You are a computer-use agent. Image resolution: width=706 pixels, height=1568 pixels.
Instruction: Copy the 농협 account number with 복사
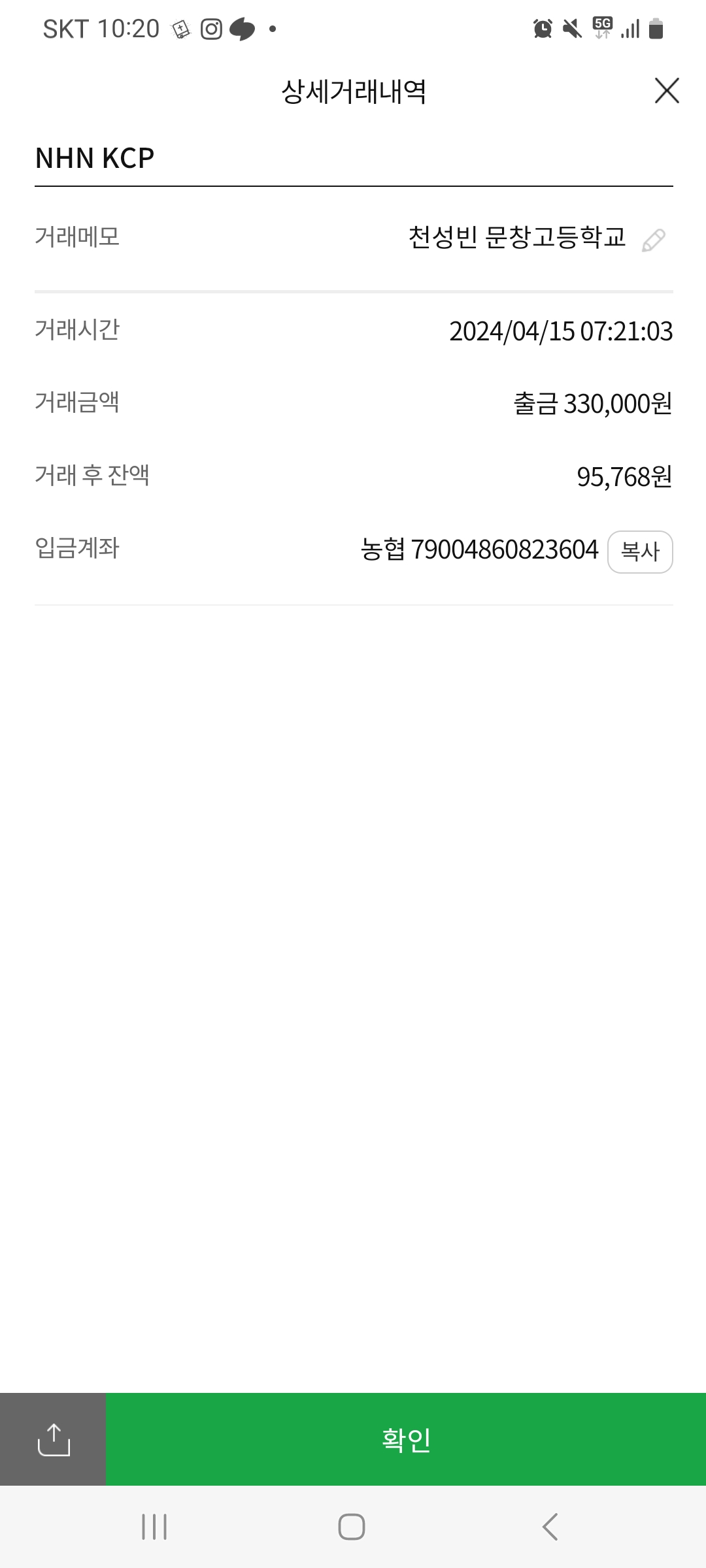pos(640,551)
